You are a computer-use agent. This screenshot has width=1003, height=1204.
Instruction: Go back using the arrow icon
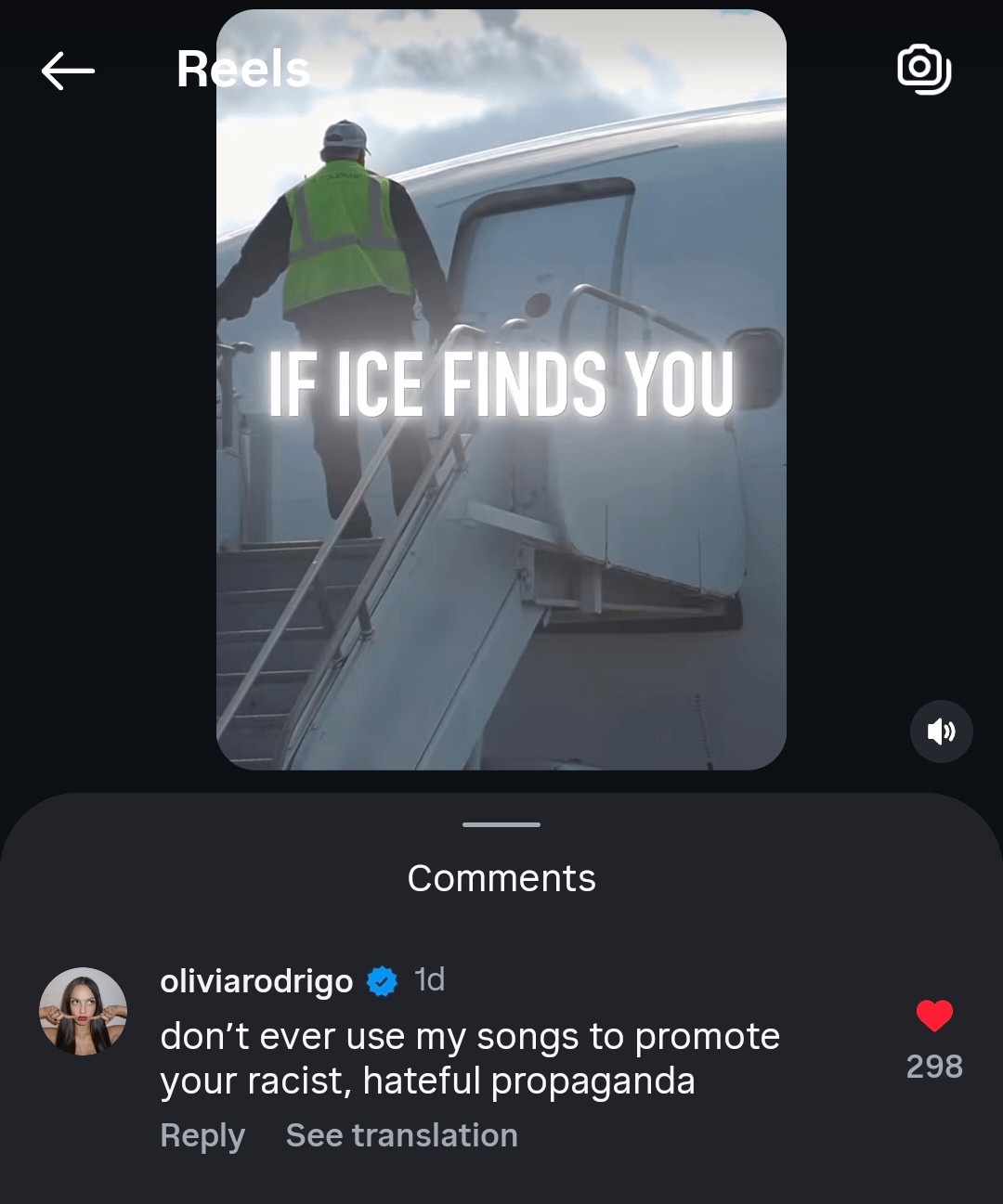pos(68,71)
